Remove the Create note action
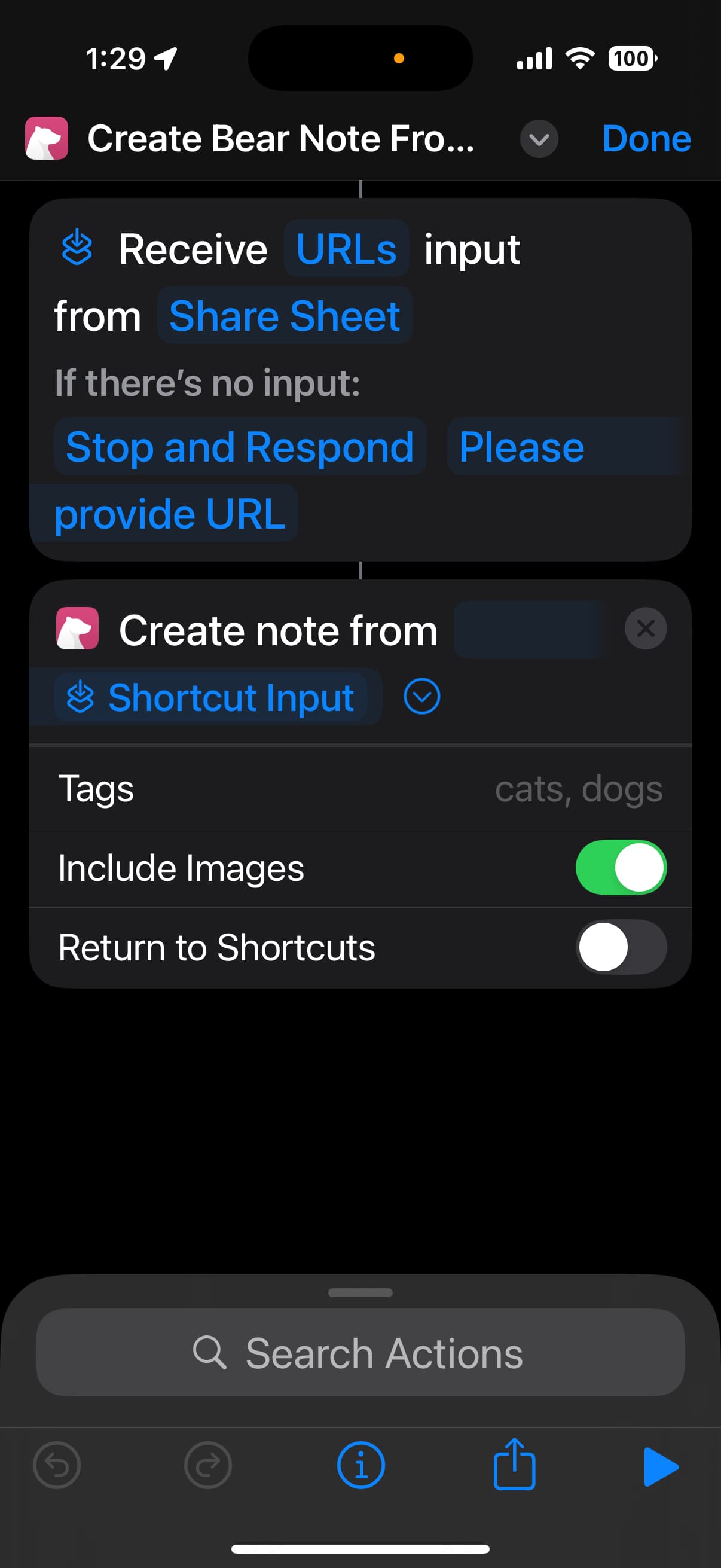 point(646,629)
